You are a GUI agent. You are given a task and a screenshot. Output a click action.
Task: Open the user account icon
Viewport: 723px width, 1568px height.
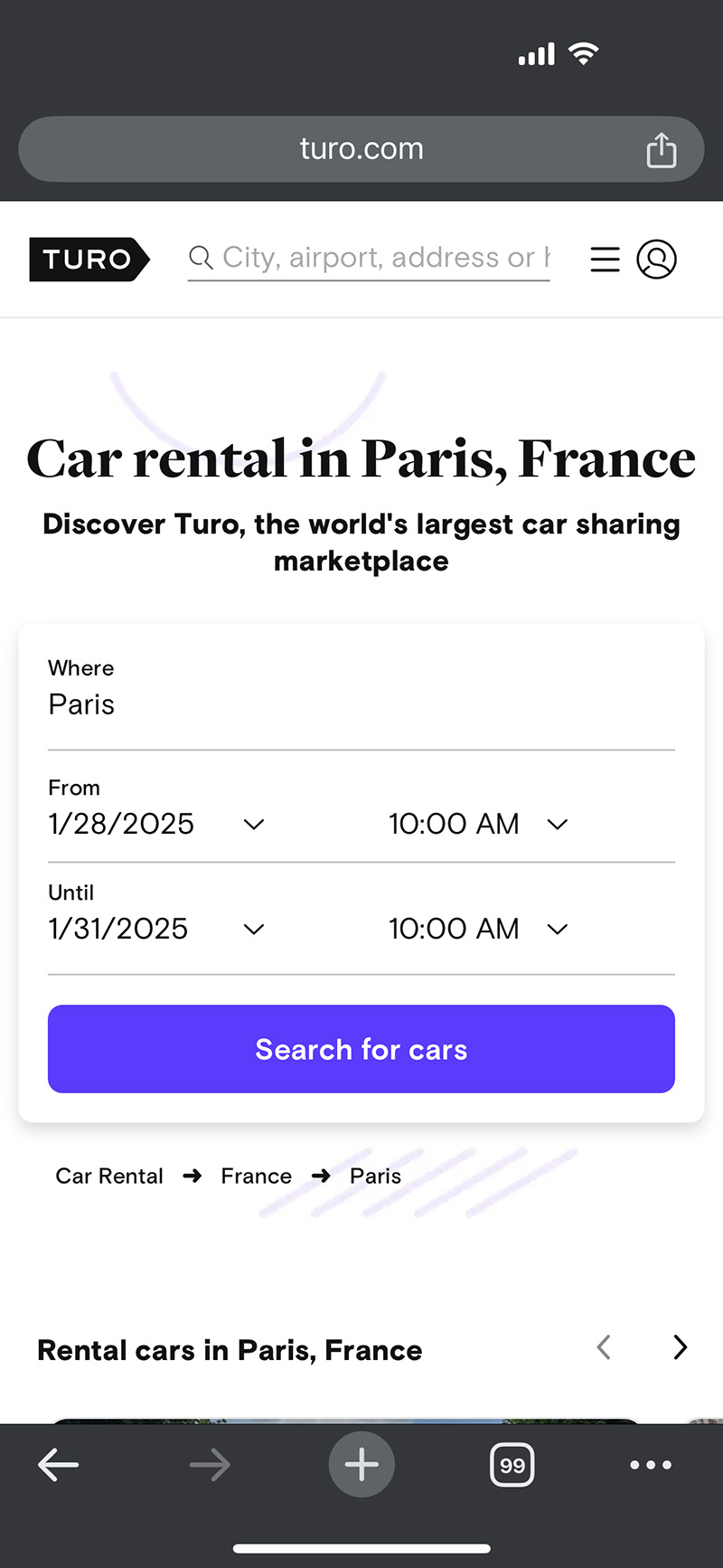click(x=657, y=260)
